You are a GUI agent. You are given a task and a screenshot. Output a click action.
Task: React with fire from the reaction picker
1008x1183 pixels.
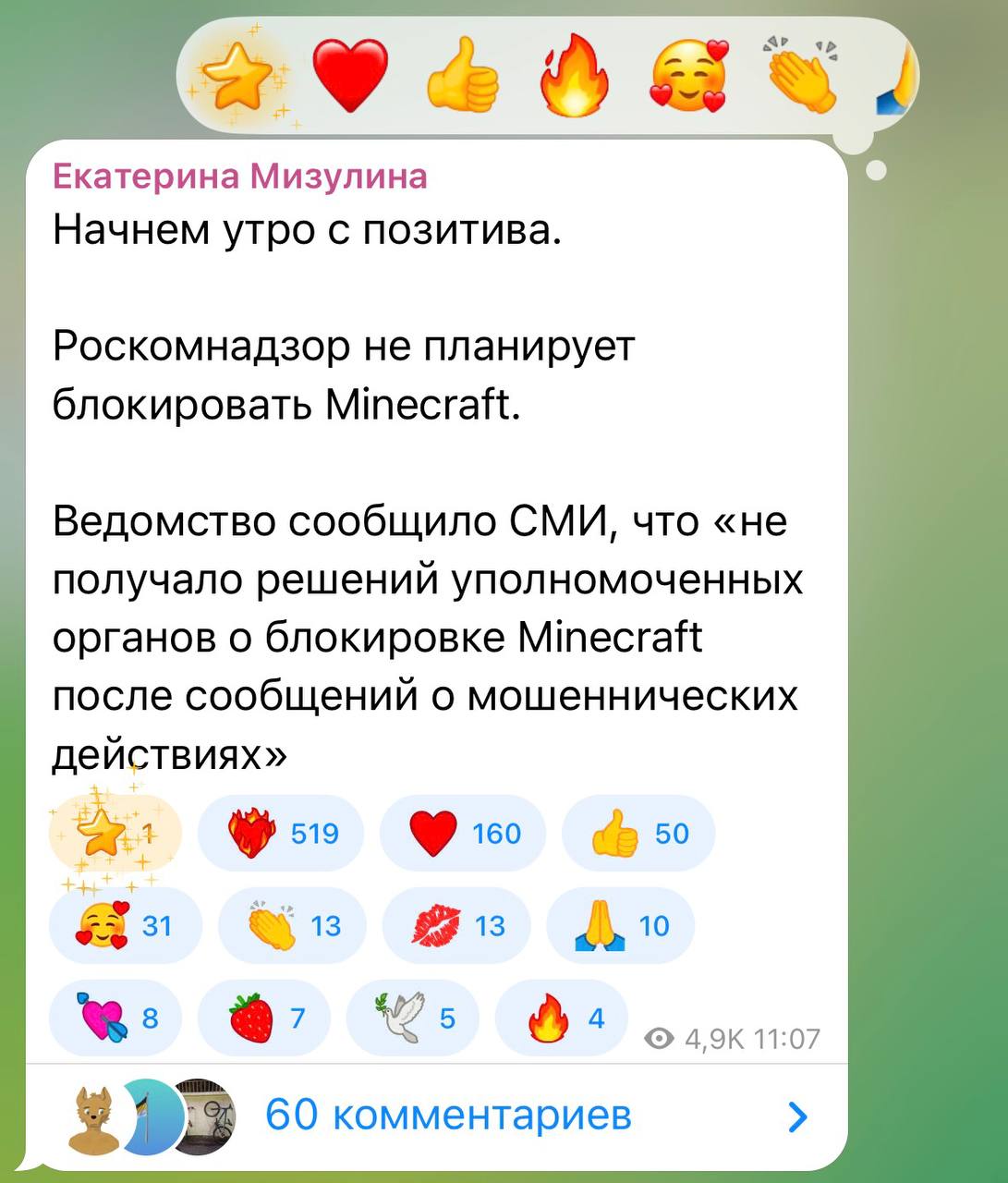pyautogui.click(x=575, y=76)
